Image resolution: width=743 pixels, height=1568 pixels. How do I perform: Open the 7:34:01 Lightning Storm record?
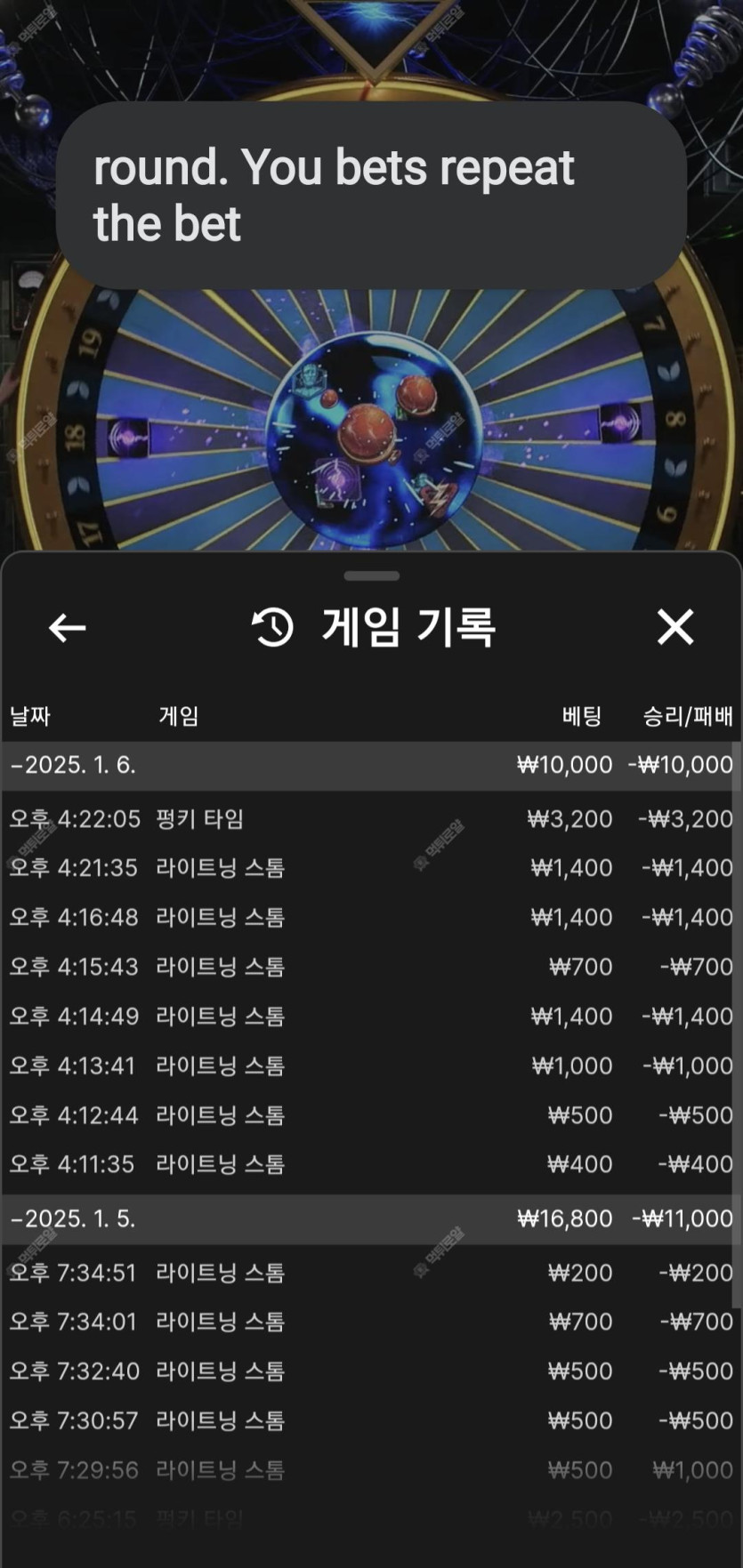[369, 1322]
